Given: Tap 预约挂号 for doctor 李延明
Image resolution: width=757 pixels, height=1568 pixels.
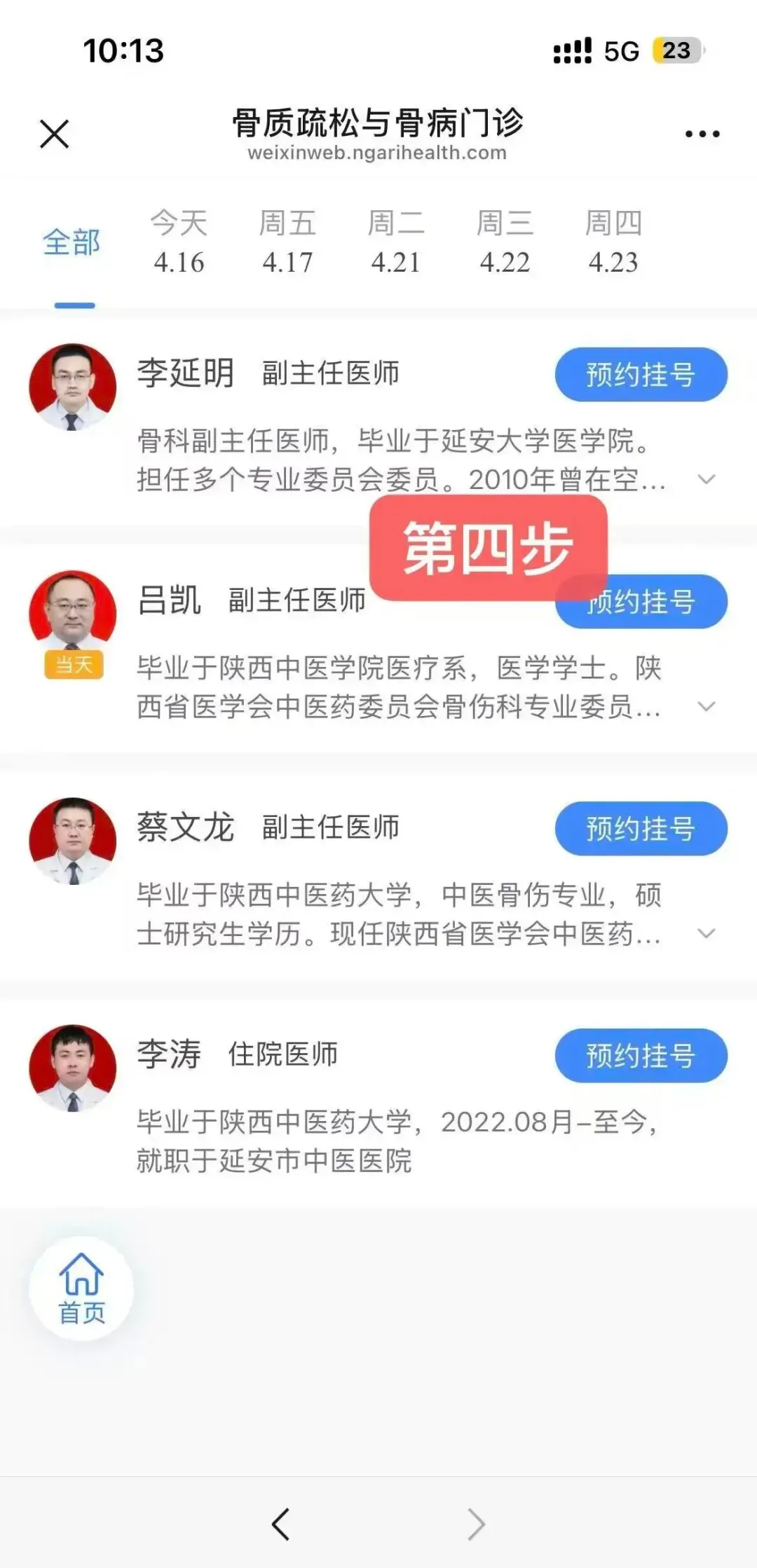Looking at the screenshot, I should click(x=641, y=375).
